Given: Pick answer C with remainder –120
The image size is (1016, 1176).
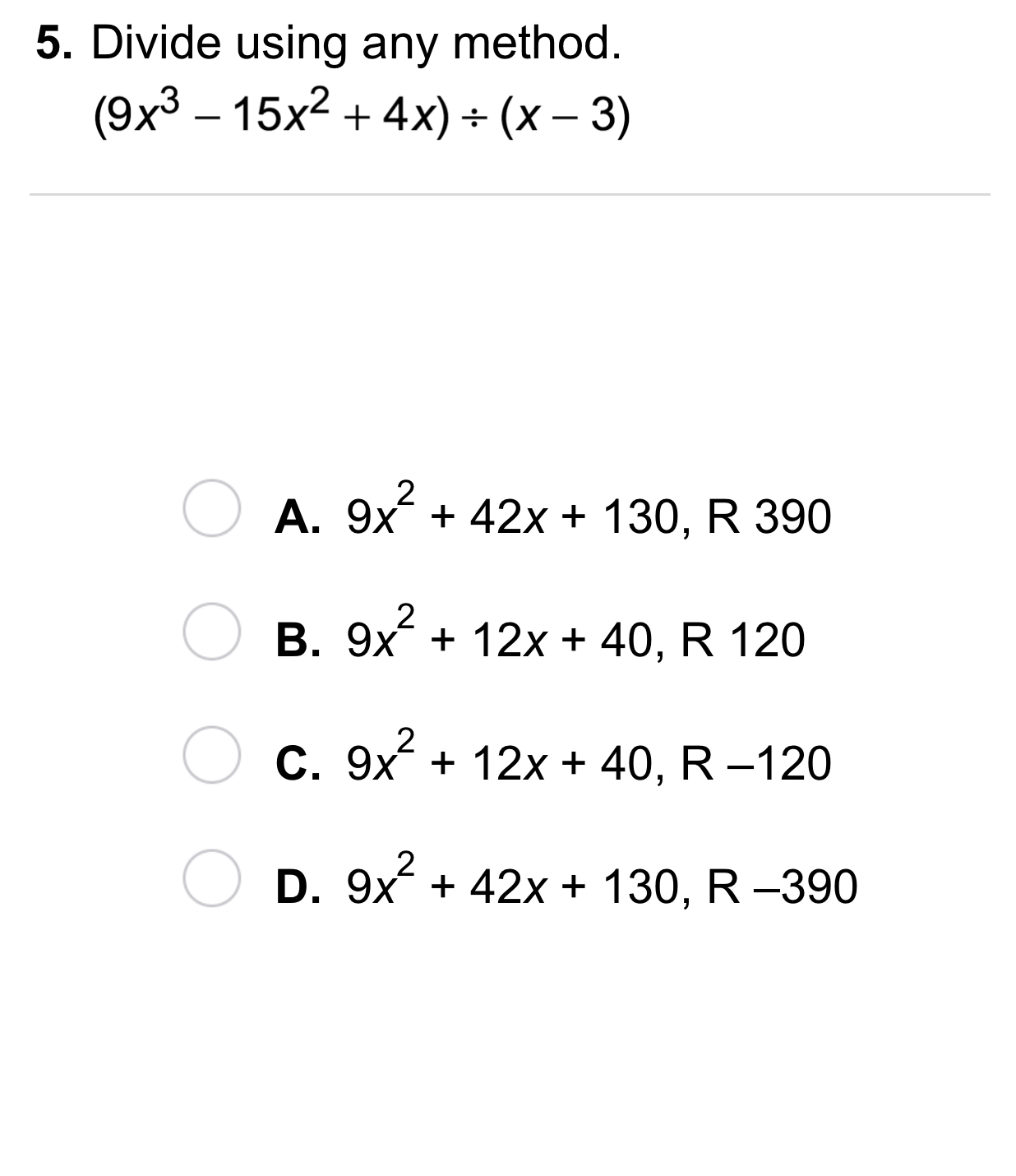Looking at the screenshot, I should pyautogui.click(x=211, y=755).
